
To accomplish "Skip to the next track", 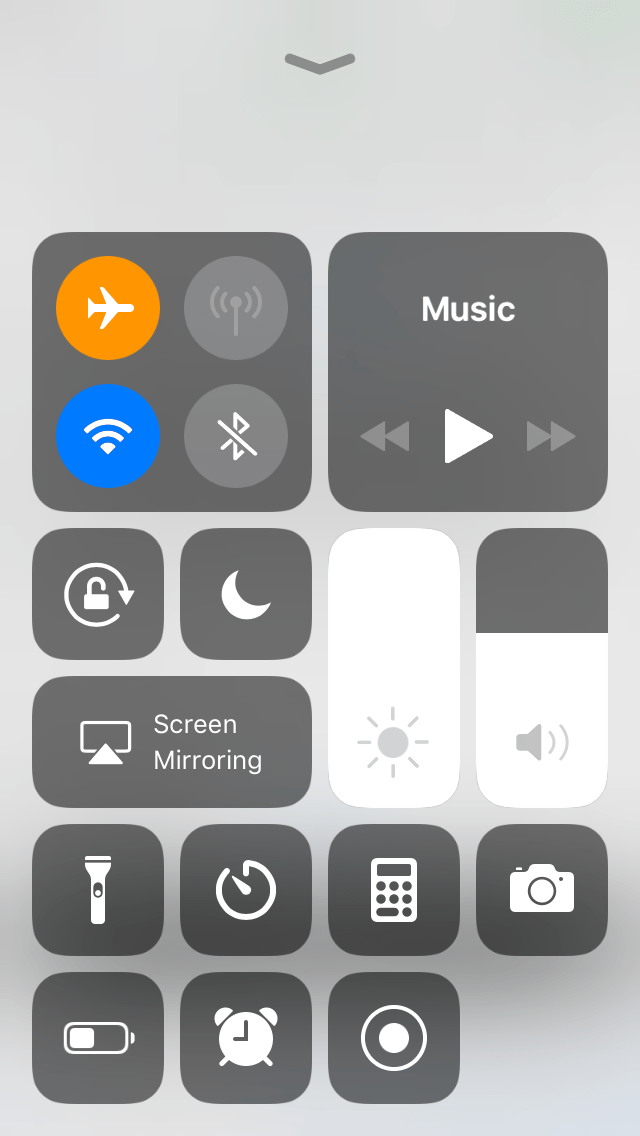I will (x=551, y=436).
